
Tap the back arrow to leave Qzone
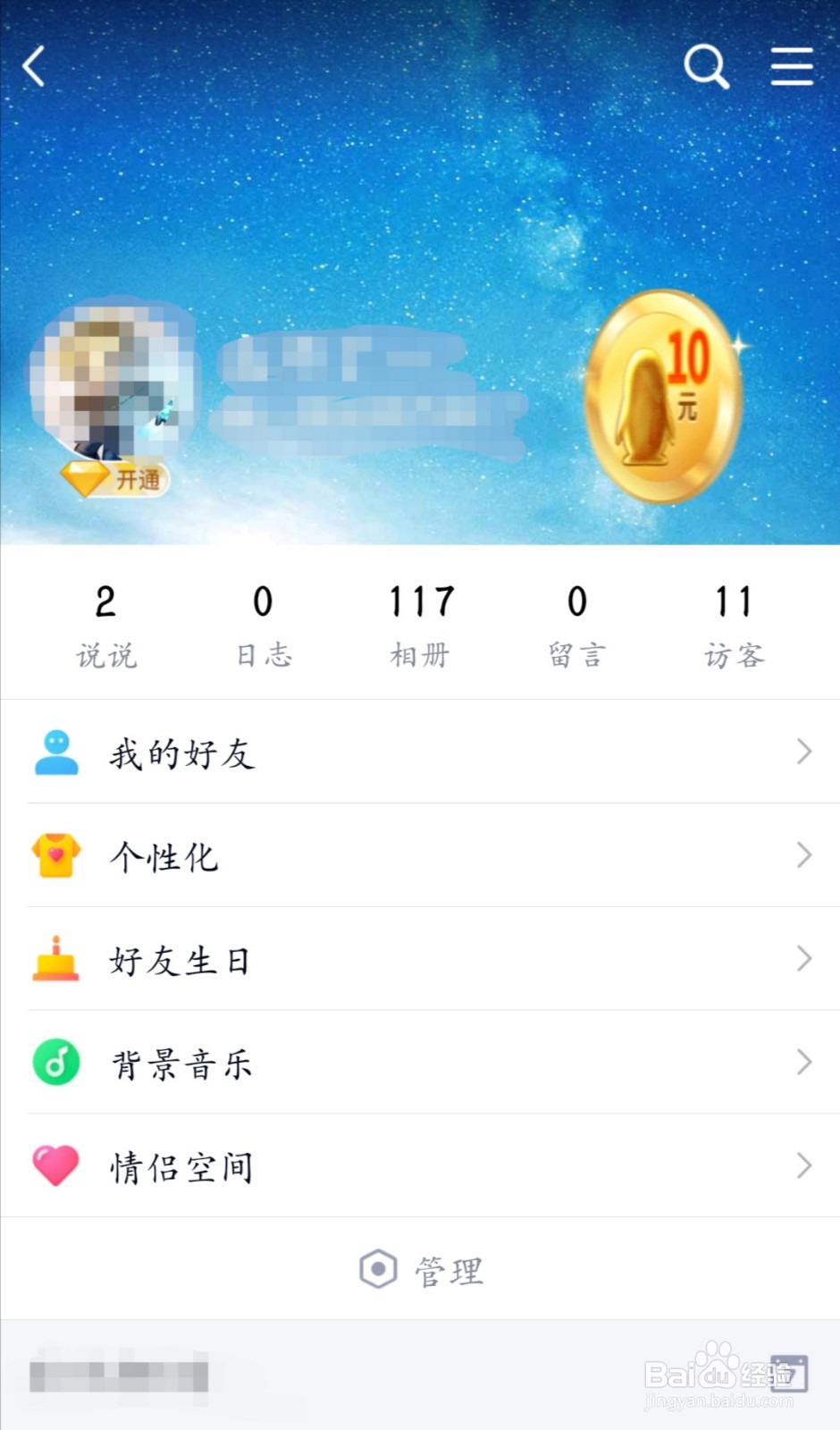34,67
